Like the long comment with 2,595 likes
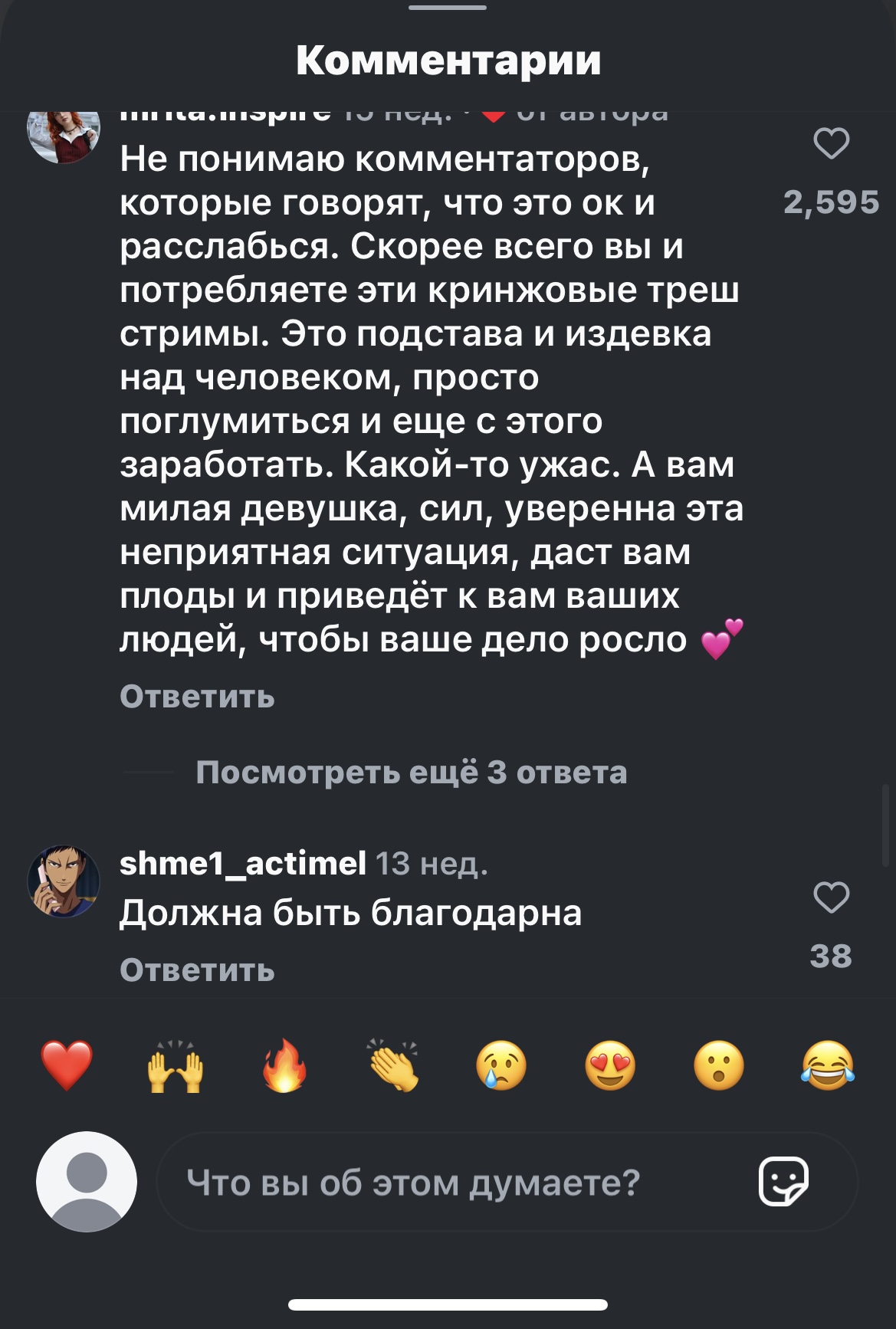The width and height of the screenshot is (896, 1329). (x=831, y=144)
